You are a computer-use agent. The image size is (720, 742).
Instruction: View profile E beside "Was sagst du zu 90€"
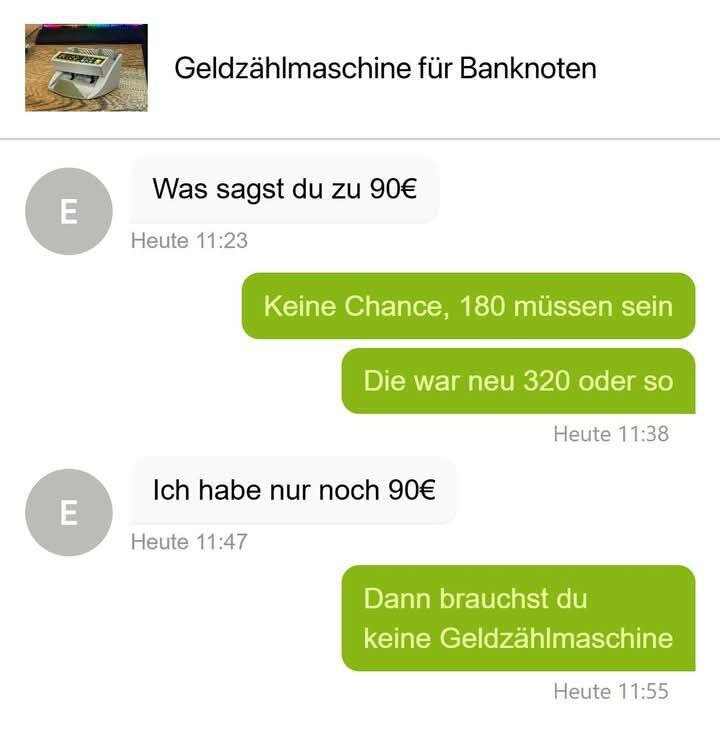(x=68, y=211)
